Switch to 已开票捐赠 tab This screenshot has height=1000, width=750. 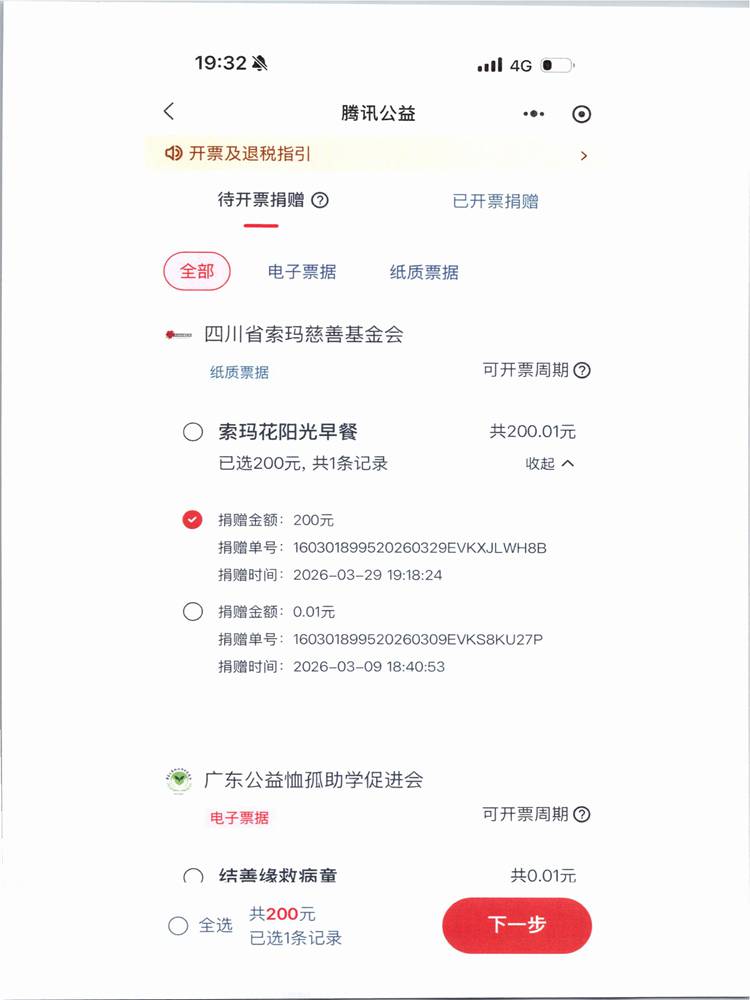pos(495,201)
